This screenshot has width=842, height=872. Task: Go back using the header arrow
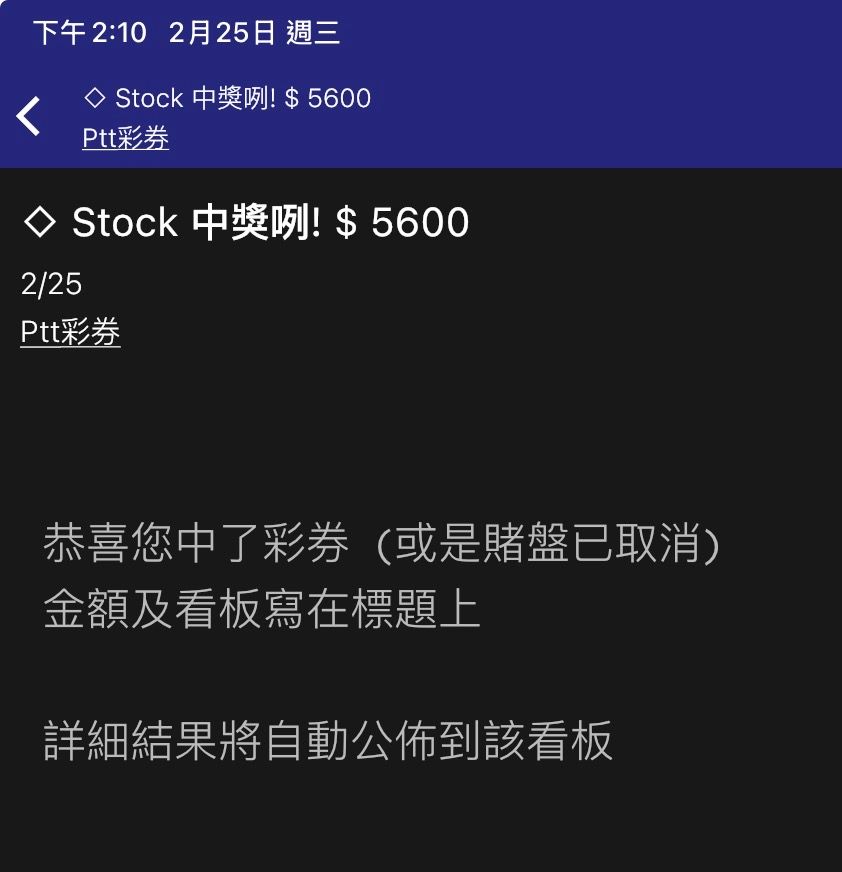(30, 116)
